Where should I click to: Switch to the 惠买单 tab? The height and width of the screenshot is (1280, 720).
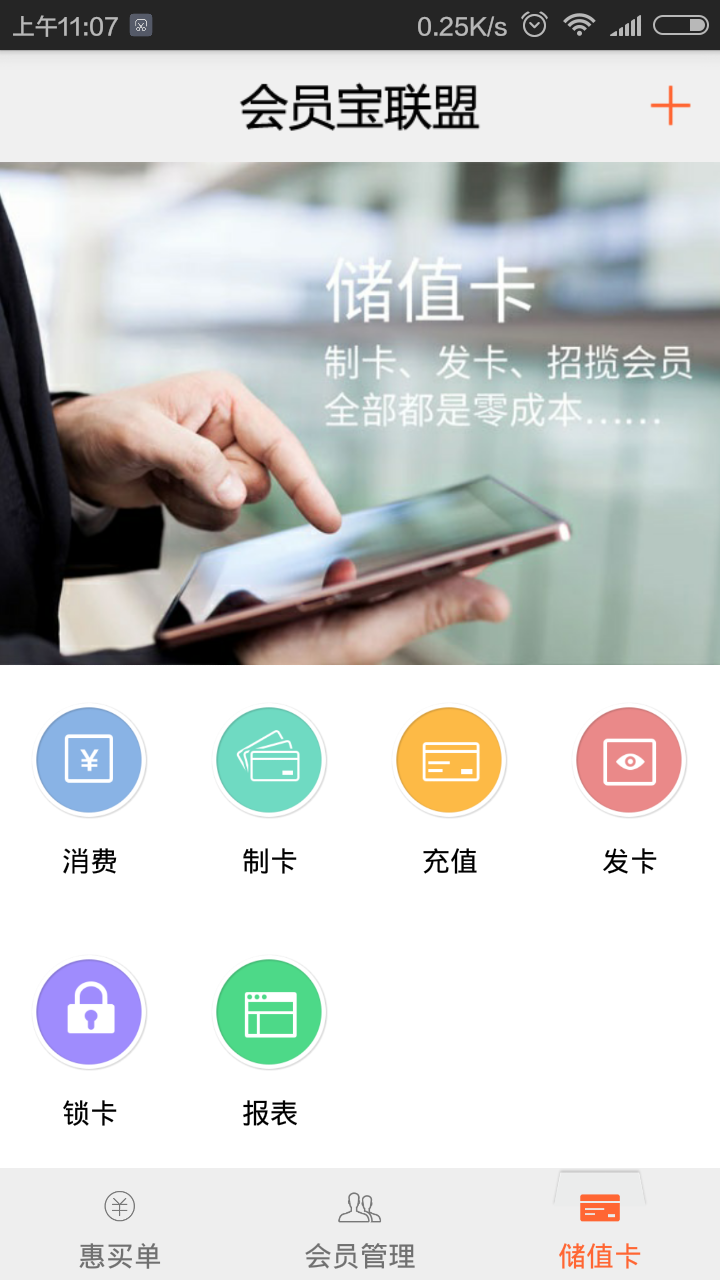(x=120, y=1227)
